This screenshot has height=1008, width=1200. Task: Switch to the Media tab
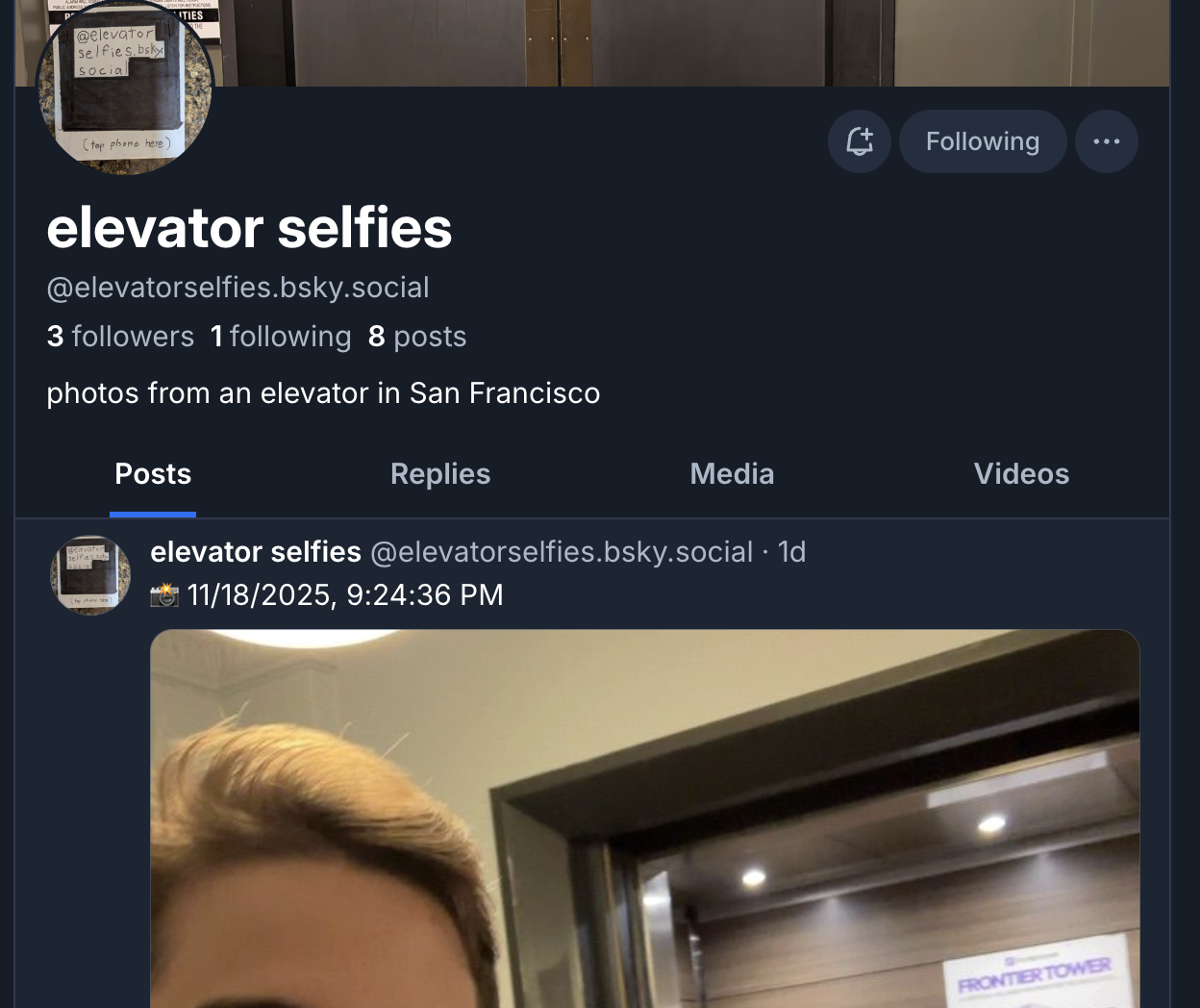(x=732, y=474)
